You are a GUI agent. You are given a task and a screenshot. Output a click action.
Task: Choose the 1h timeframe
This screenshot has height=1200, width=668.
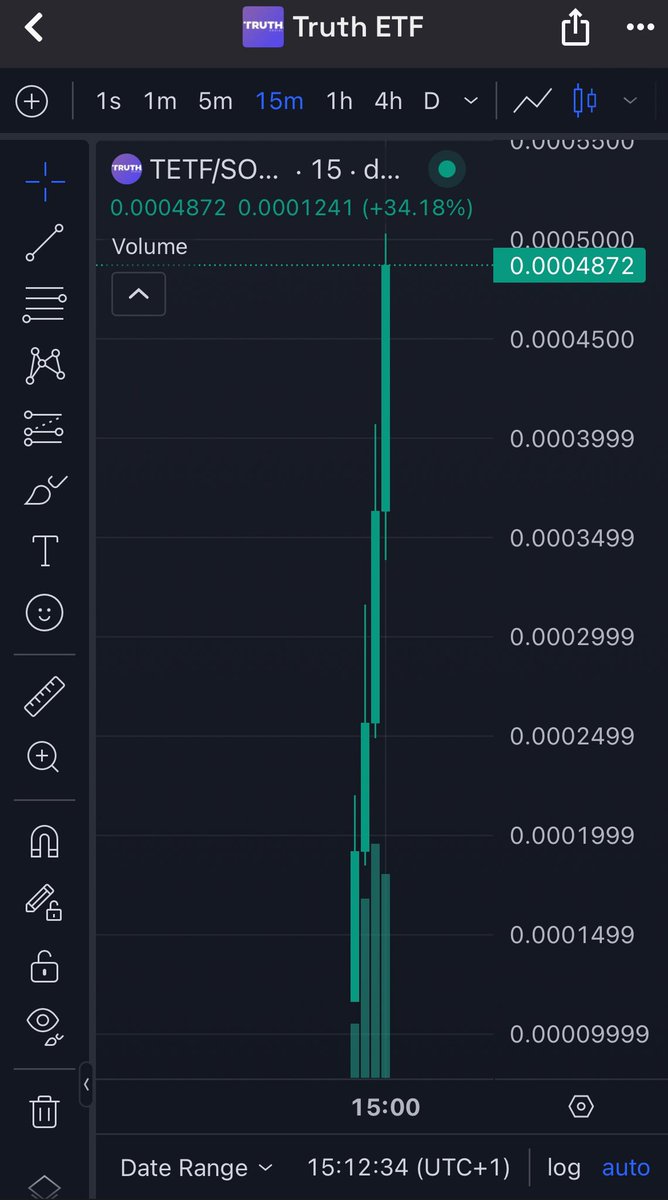pos(339,101)
